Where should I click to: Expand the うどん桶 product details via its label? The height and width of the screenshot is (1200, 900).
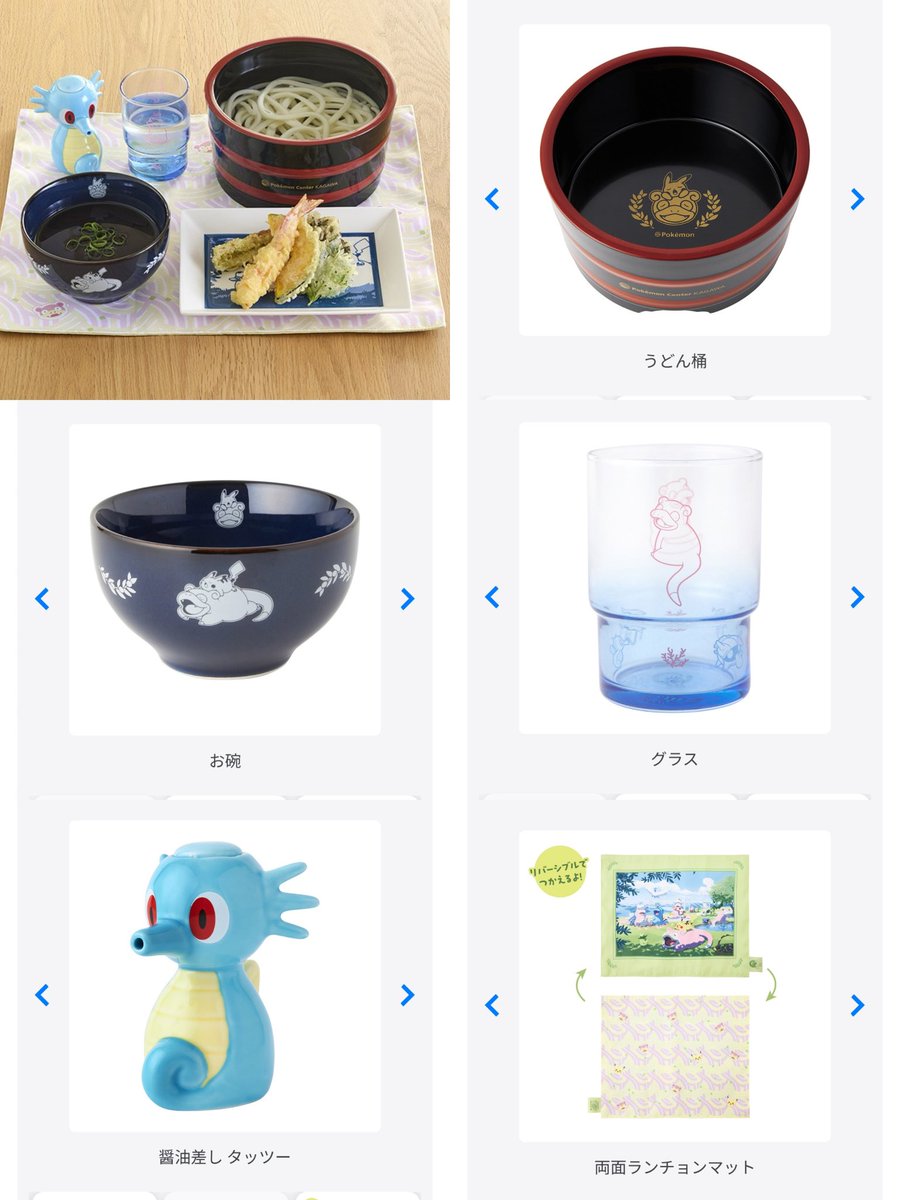(674, 357)
